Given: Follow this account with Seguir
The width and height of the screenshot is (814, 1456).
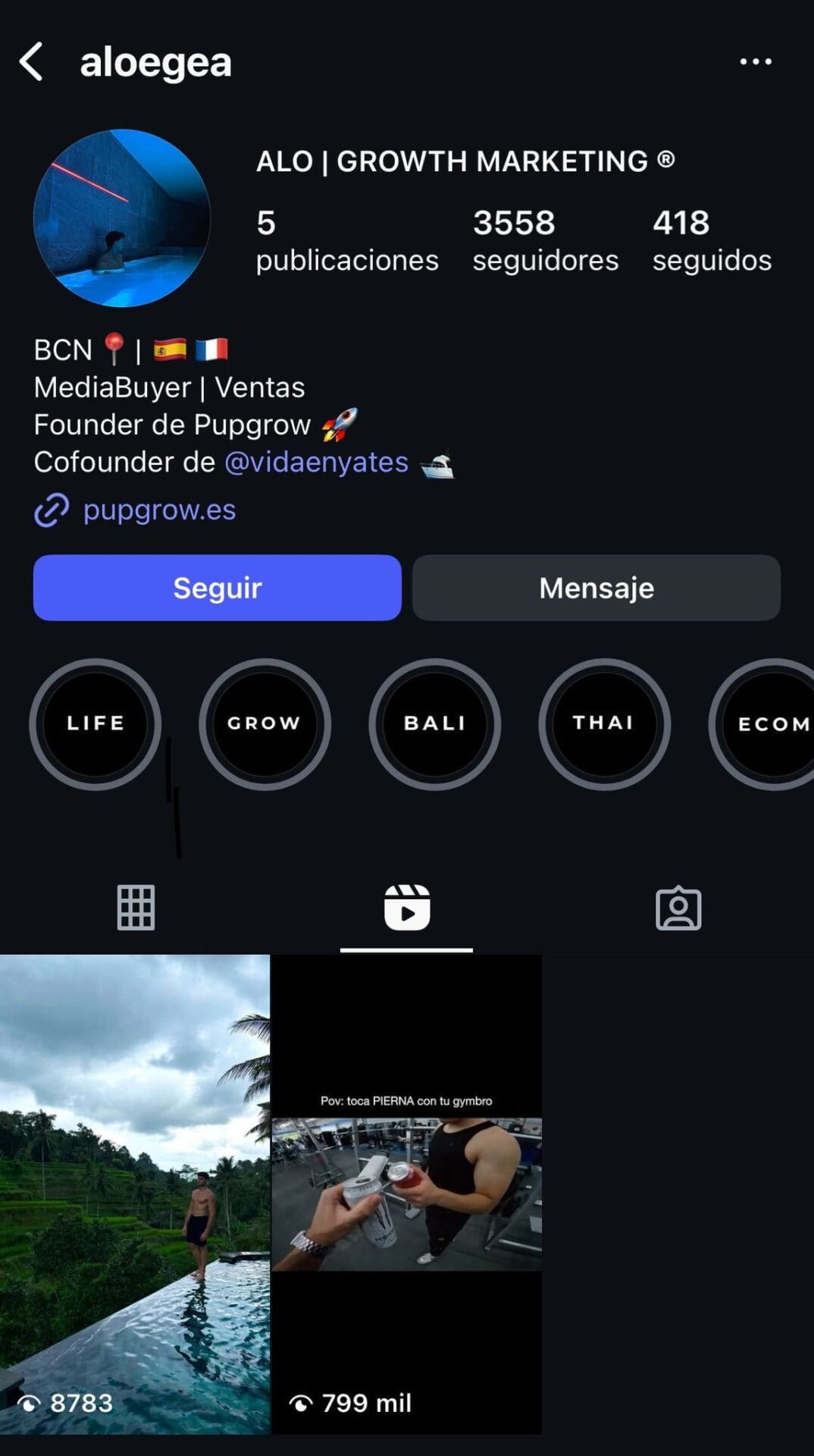Looking at the screenshot, I should (x=217, y=588).
